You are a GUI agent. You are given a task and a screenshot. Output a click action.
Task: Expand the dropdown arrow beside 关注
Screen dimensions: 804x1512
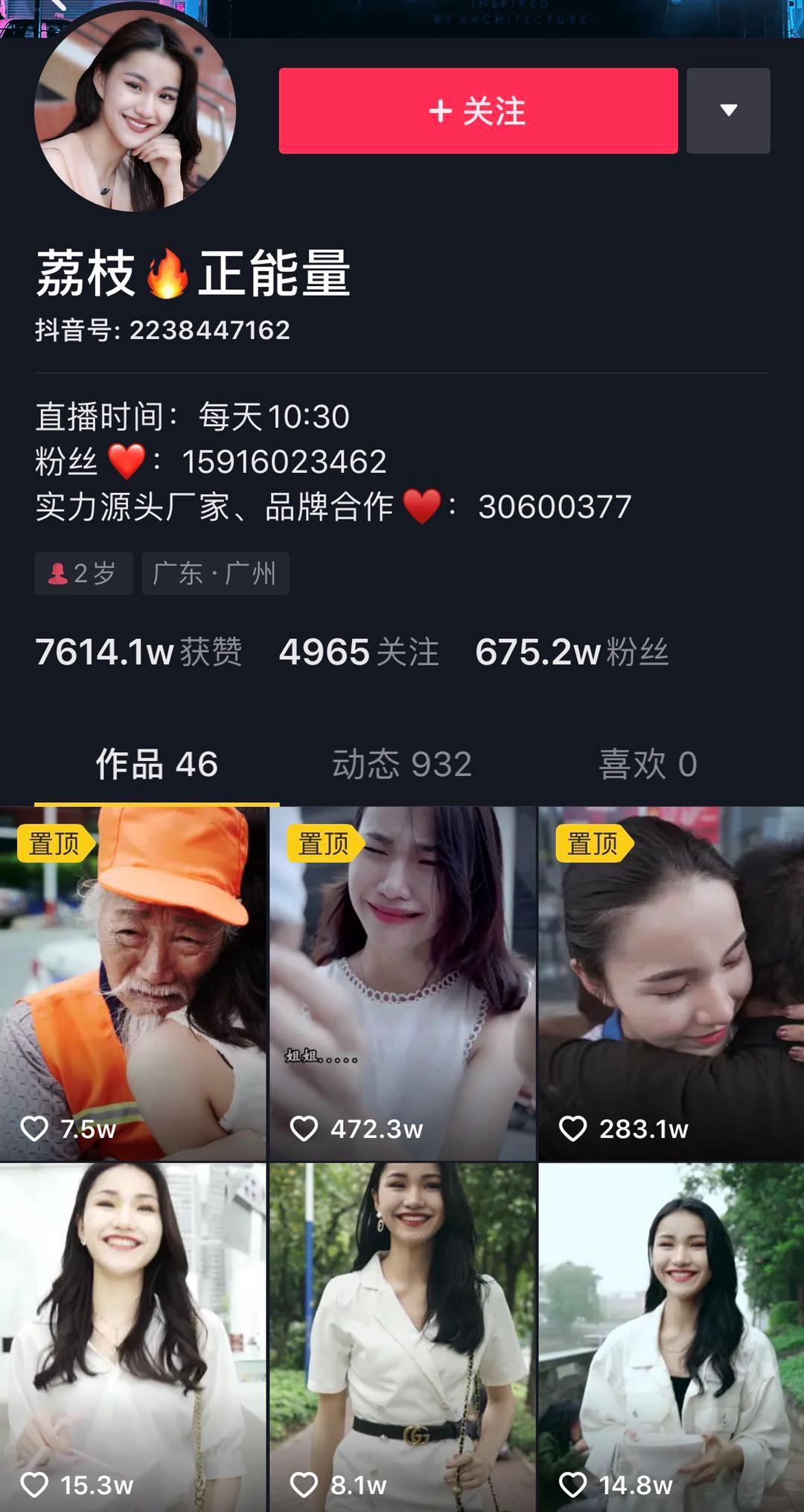(728, 111)
